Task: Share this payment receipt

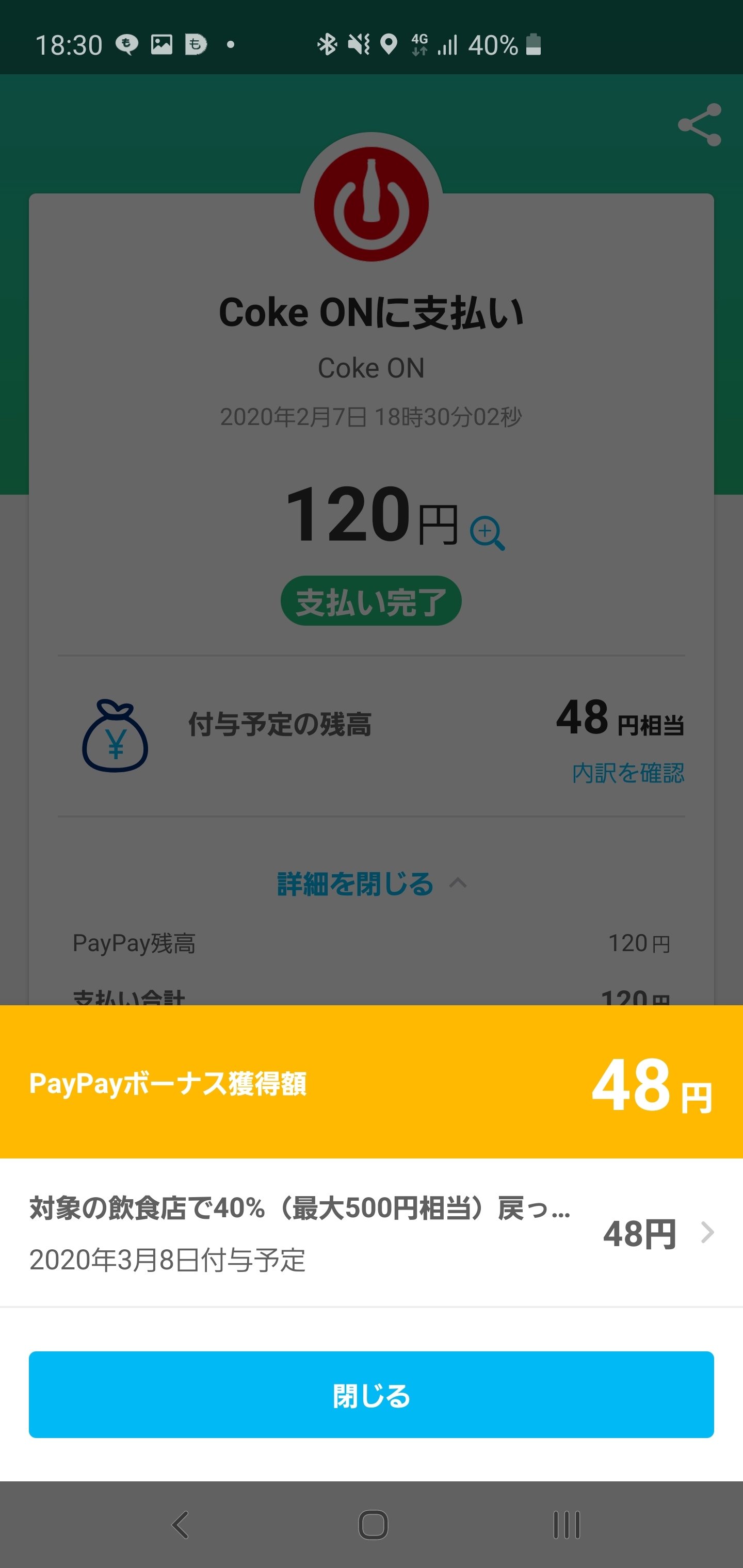Action: coord(699,125)
